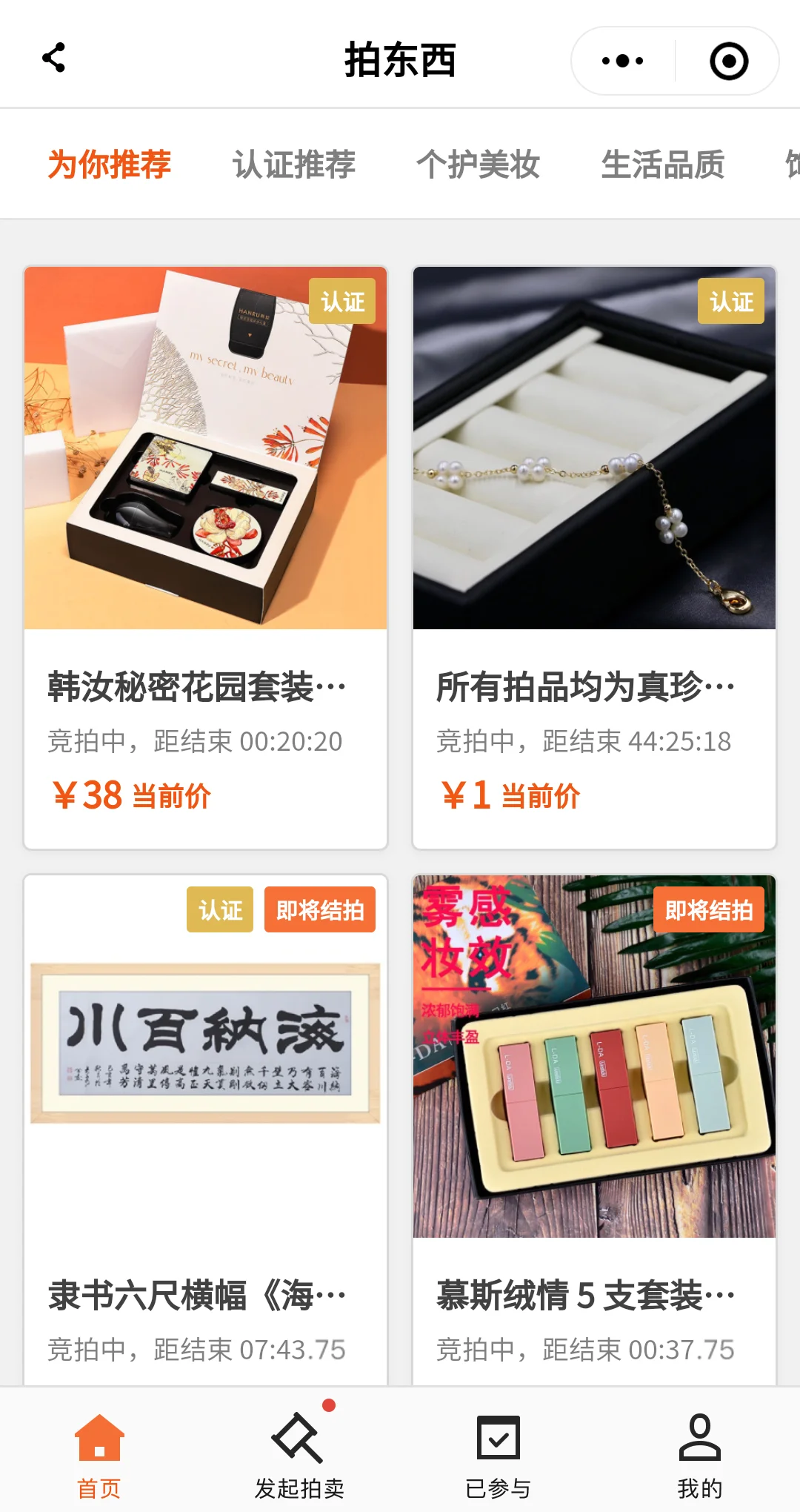Switch to the 个护美妆 tab
800x1512 pixels.
(x=479, y=165)
